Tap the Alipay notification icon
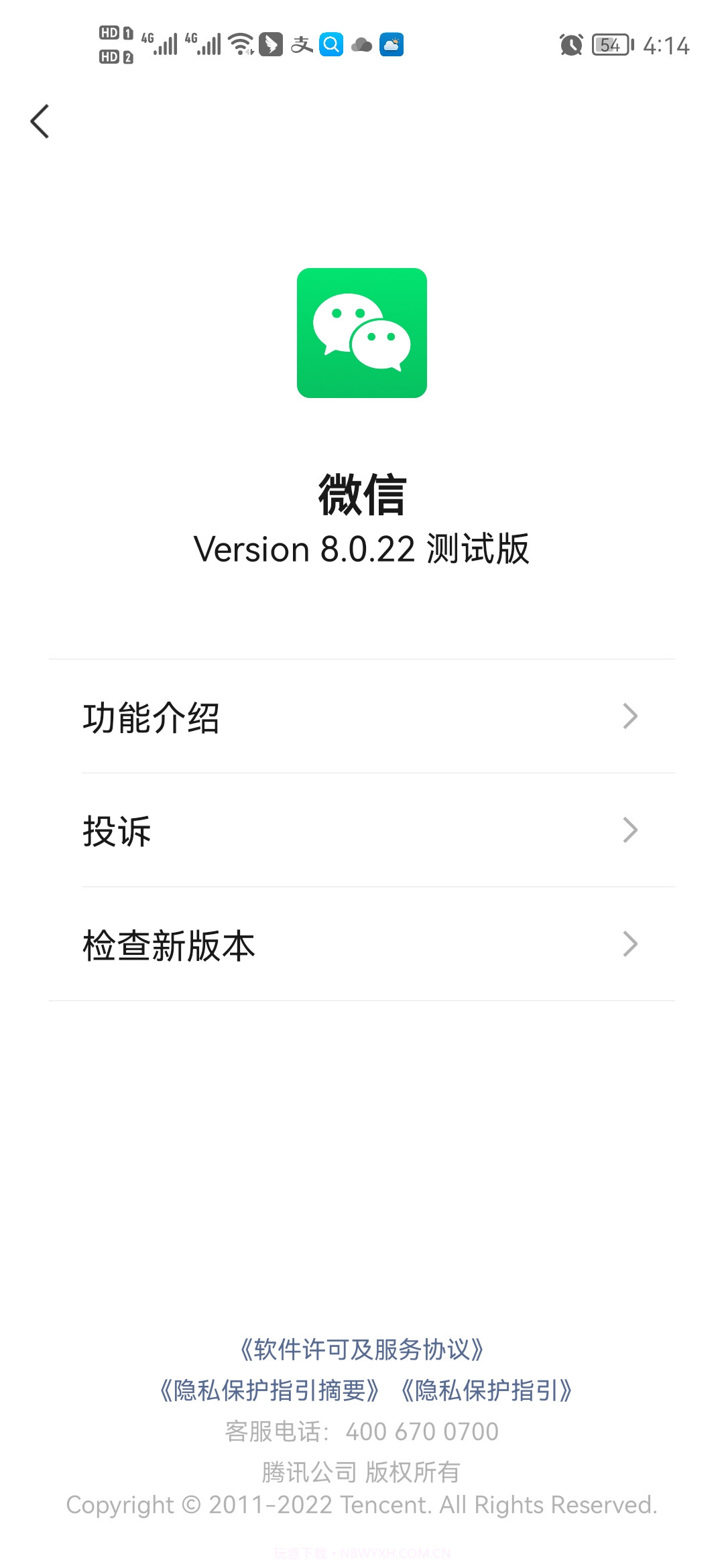 [x=302, y=44]
